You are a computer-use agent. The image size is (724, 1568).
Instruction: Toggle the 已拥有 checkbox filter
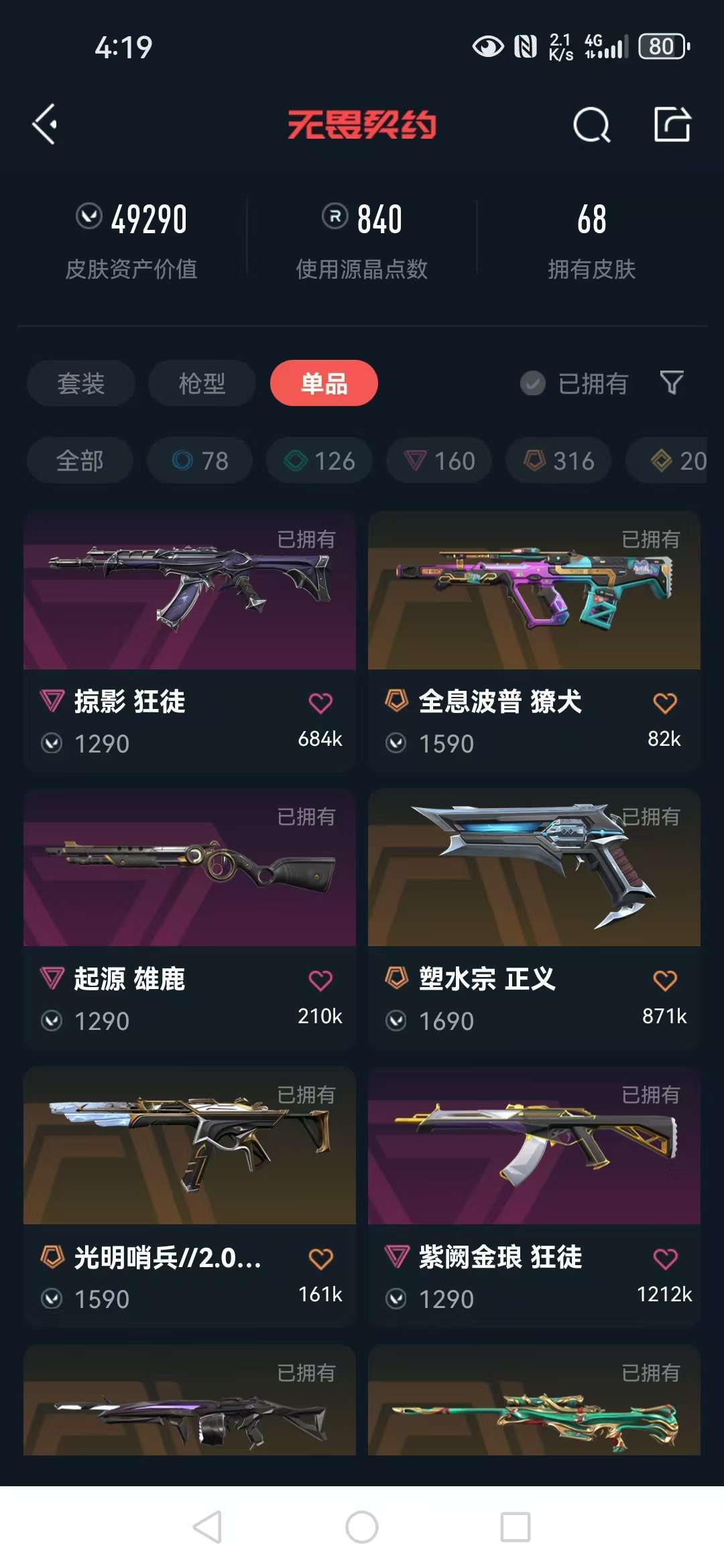point(575,383)
